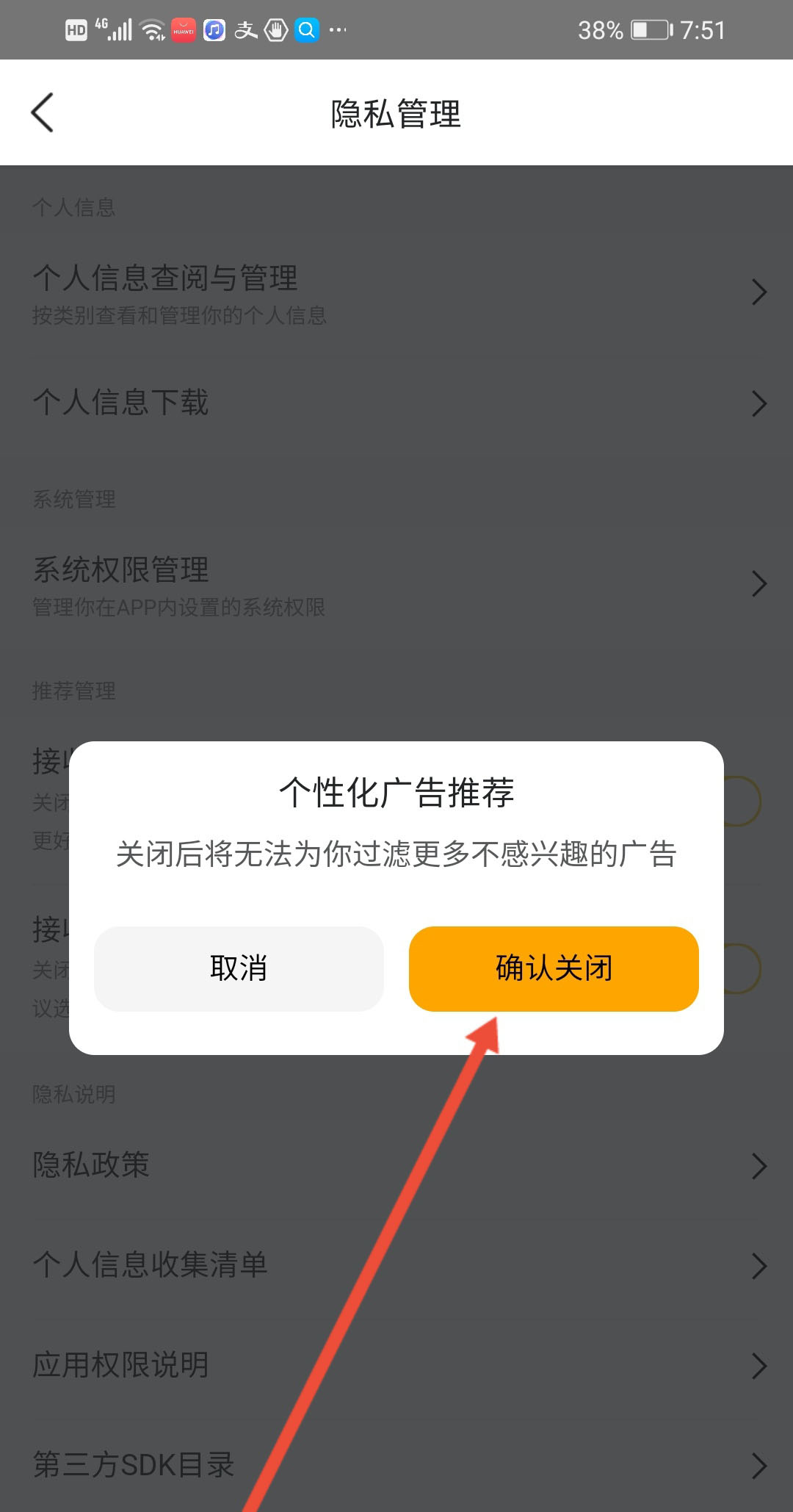Open 个人信息收集清单
Screen dimensions: 793x1512
pos(396,1265)
